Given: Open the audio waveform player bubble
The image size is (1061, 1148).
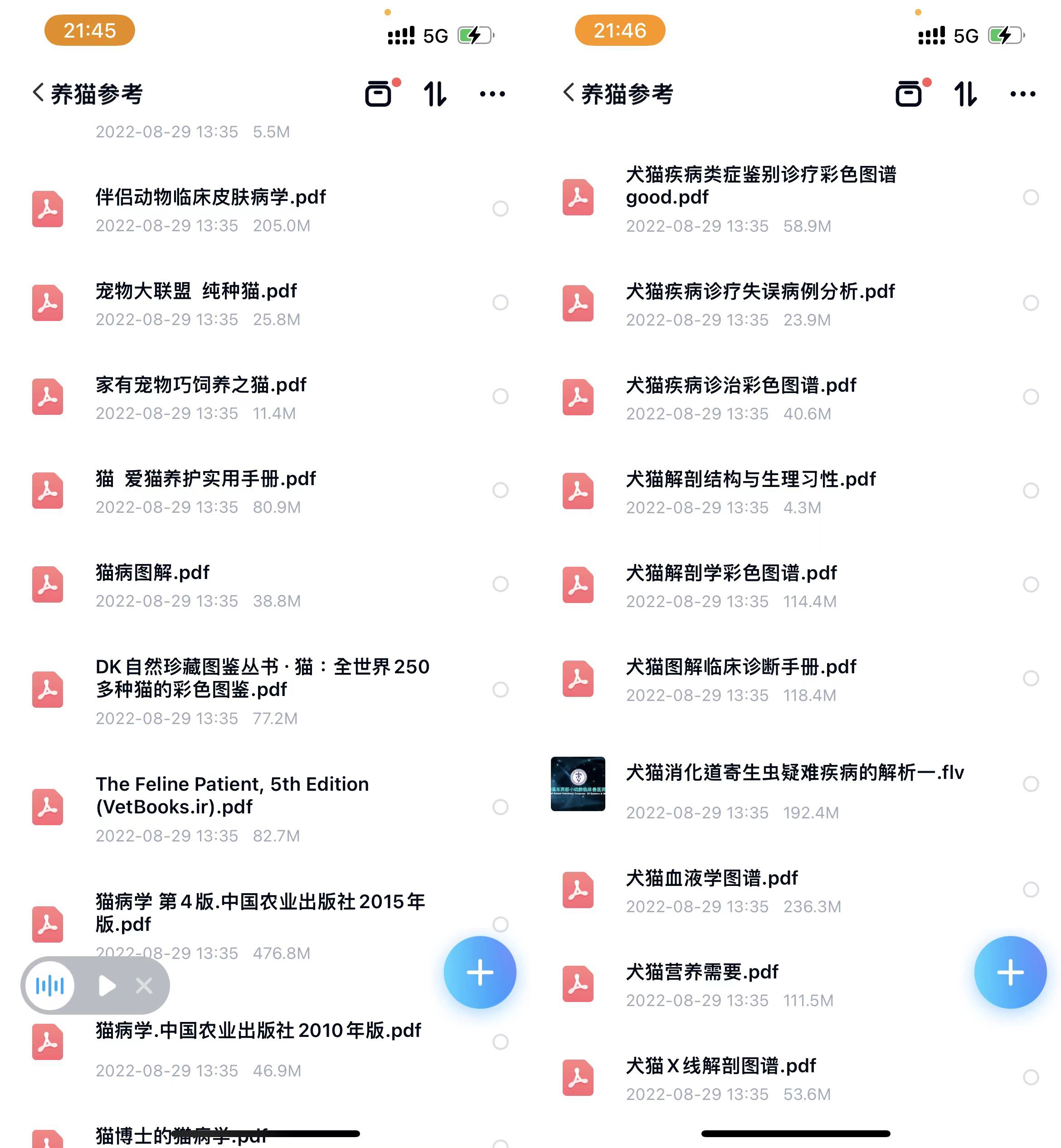Looking at the screenshot, I should [50, 986].
